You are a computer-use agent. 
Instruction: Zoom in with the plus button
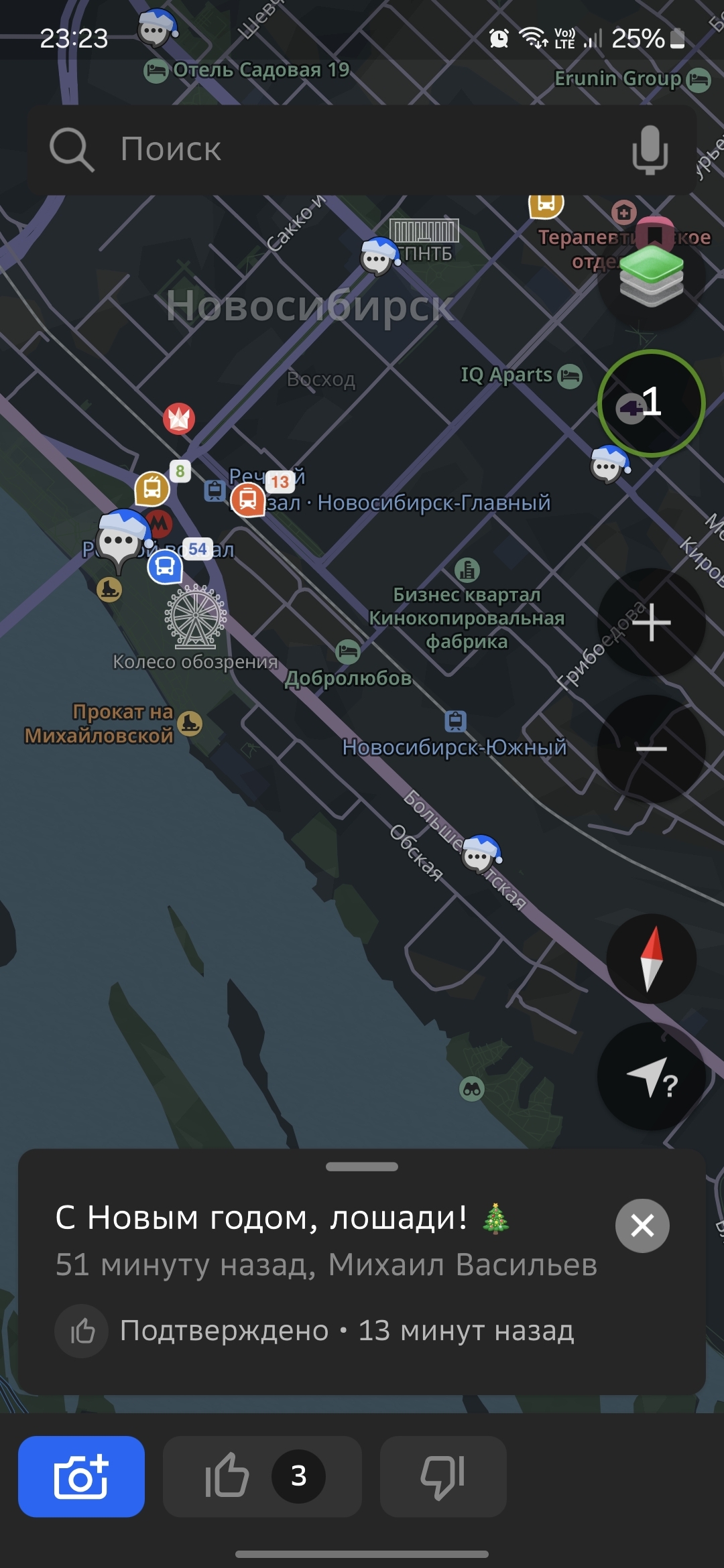651,622
